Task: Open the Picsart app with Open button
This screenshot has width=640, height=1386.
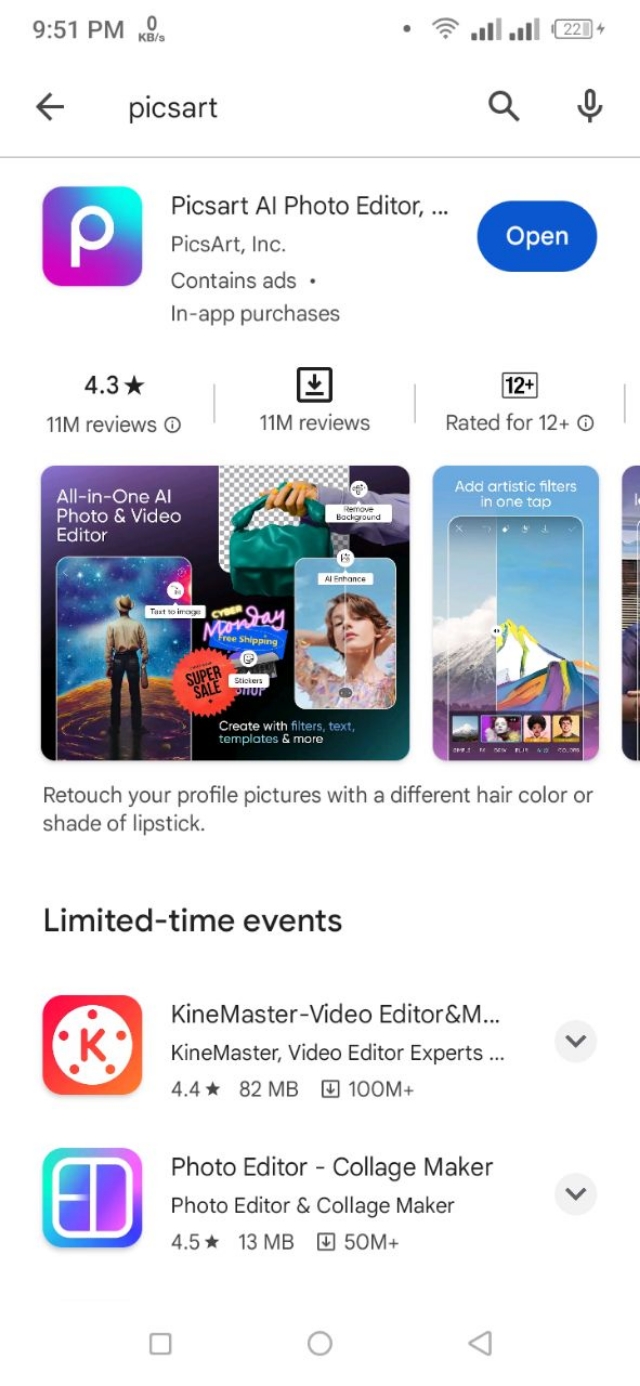Action: point(537,236)
